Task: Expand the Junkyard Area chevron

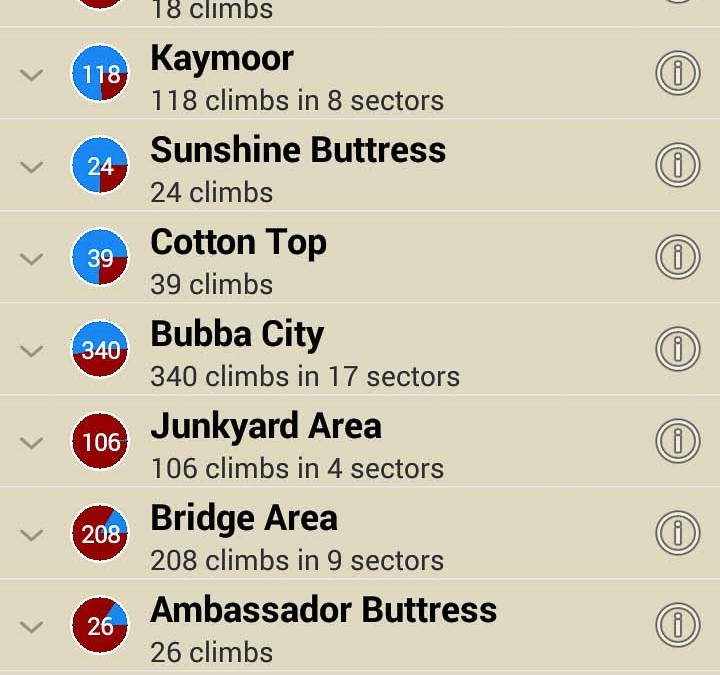Action: pos(32,443)
